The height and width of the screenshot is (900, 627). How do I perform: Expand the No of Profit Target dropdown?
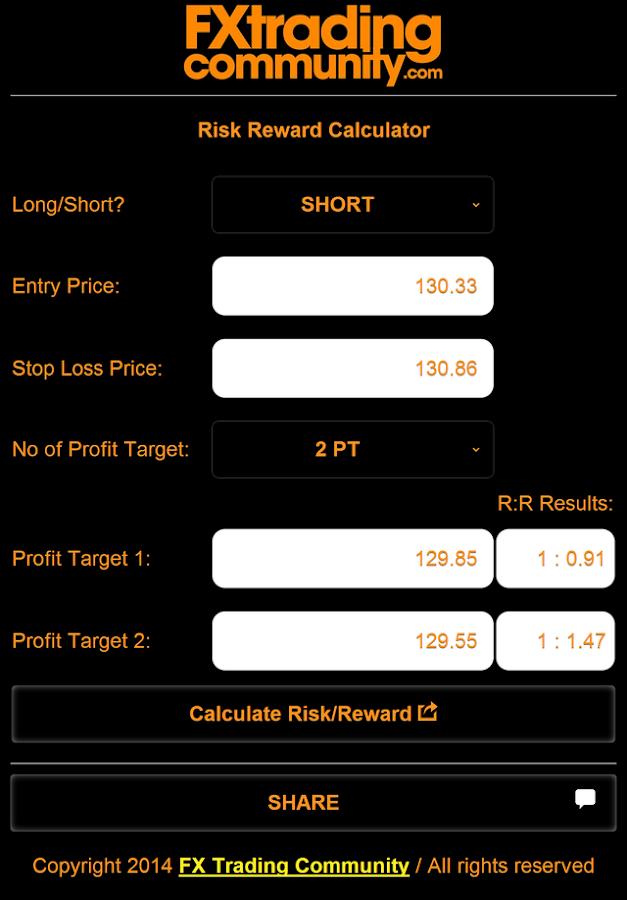(x=352, y=450)
